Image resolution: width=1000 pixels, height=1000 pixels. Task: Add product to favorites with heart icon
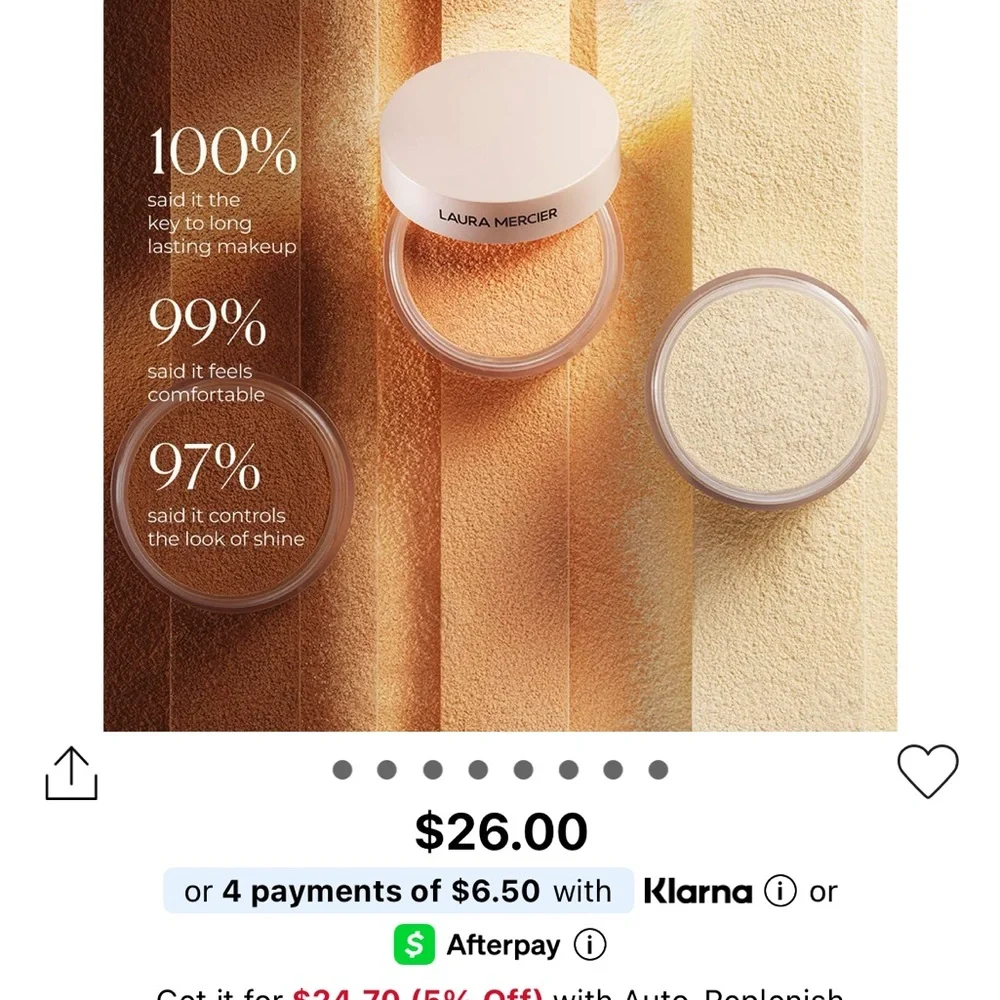pyautogui.click(x=927, y=771)
